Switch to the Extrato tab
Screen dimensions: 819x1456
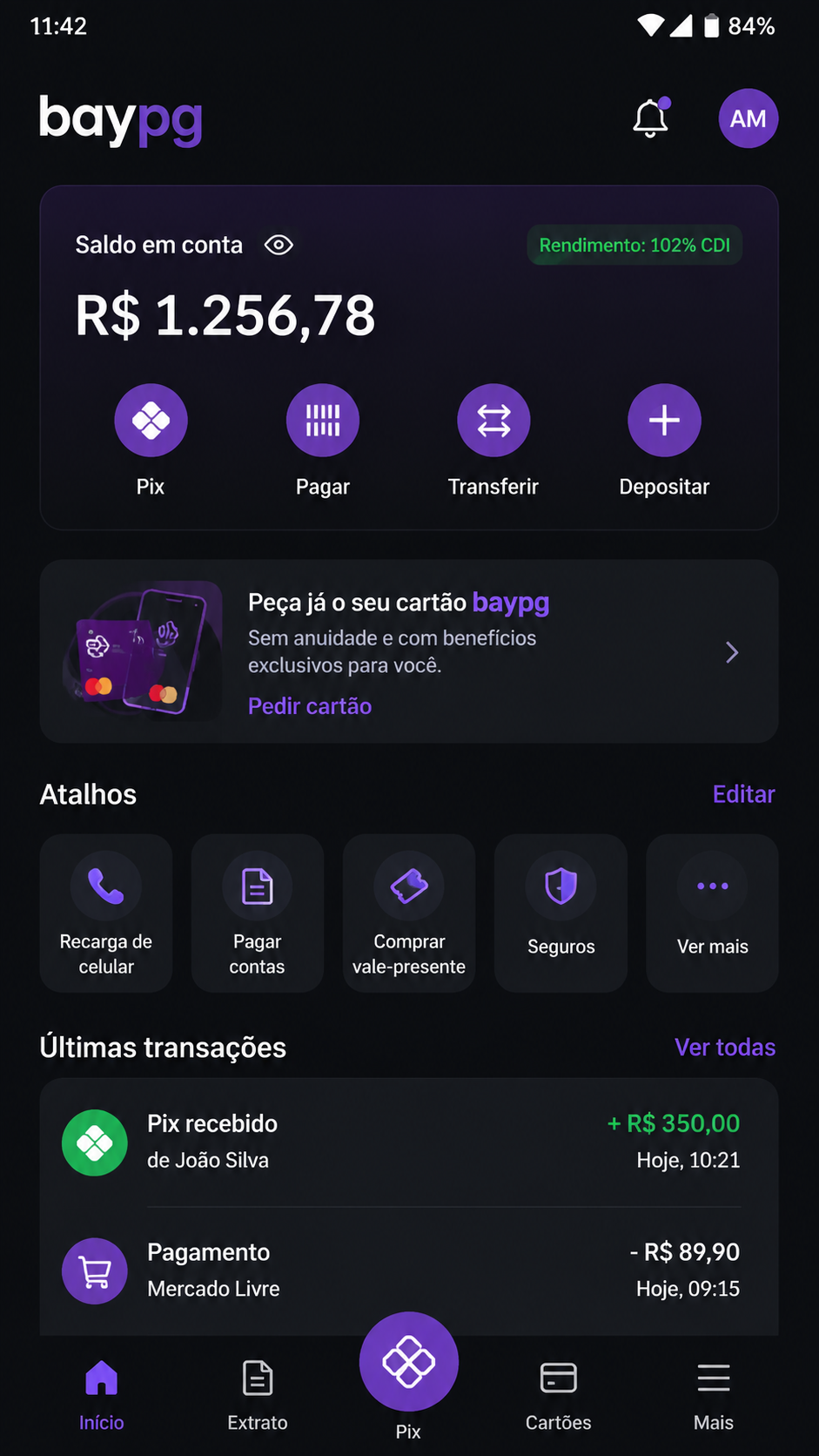(258, 1396)
